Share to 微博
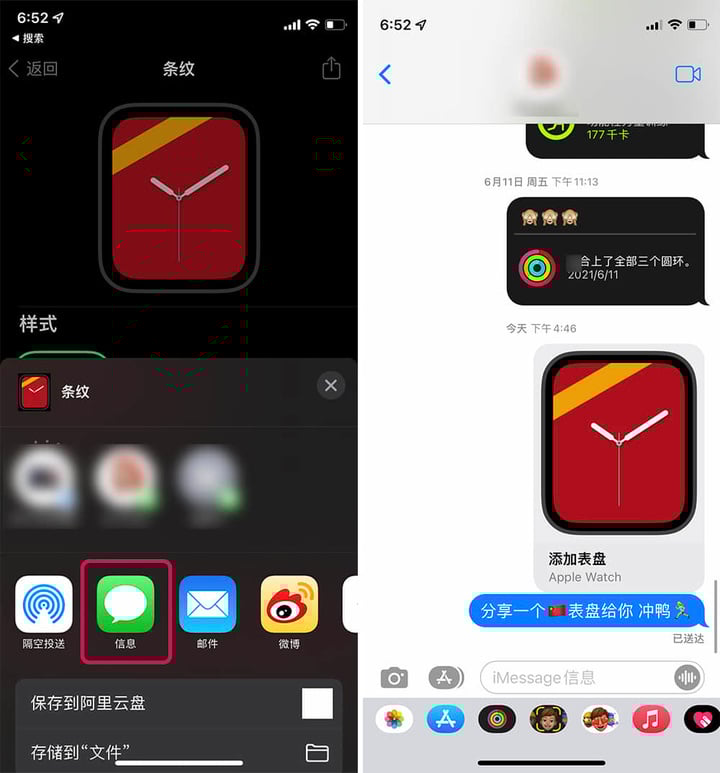The height and width of the screenshot is (773, 720). click(289, 605)
